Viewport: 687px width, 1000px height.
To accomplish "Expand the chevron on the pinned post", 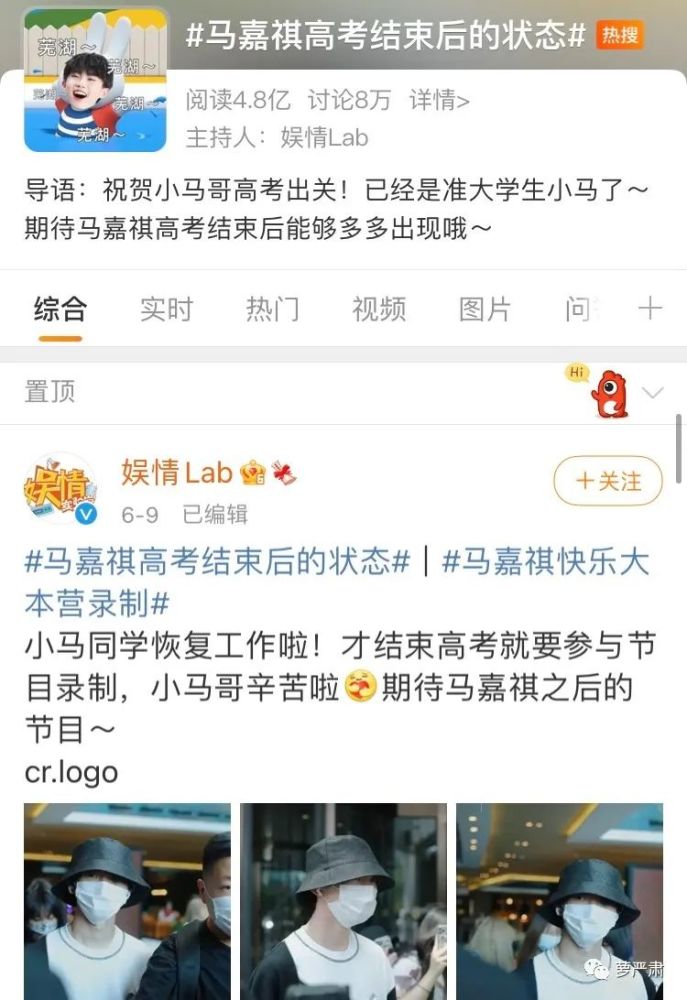I will [x=652, y=392].
